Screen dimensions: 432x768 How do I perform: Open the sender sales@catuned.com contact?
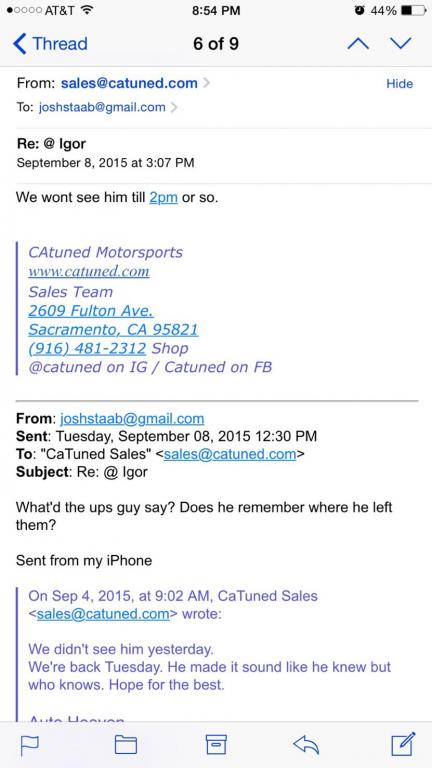[129, 83]
